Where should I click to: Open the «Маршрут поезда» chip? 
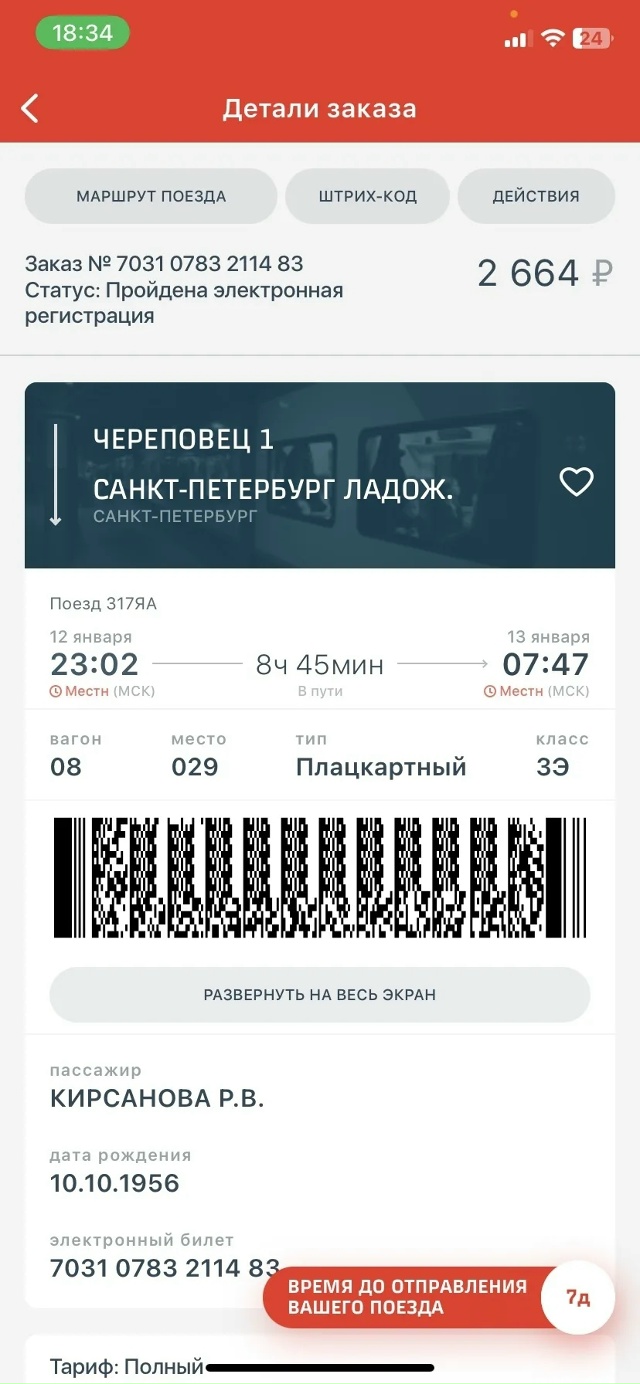151,196
